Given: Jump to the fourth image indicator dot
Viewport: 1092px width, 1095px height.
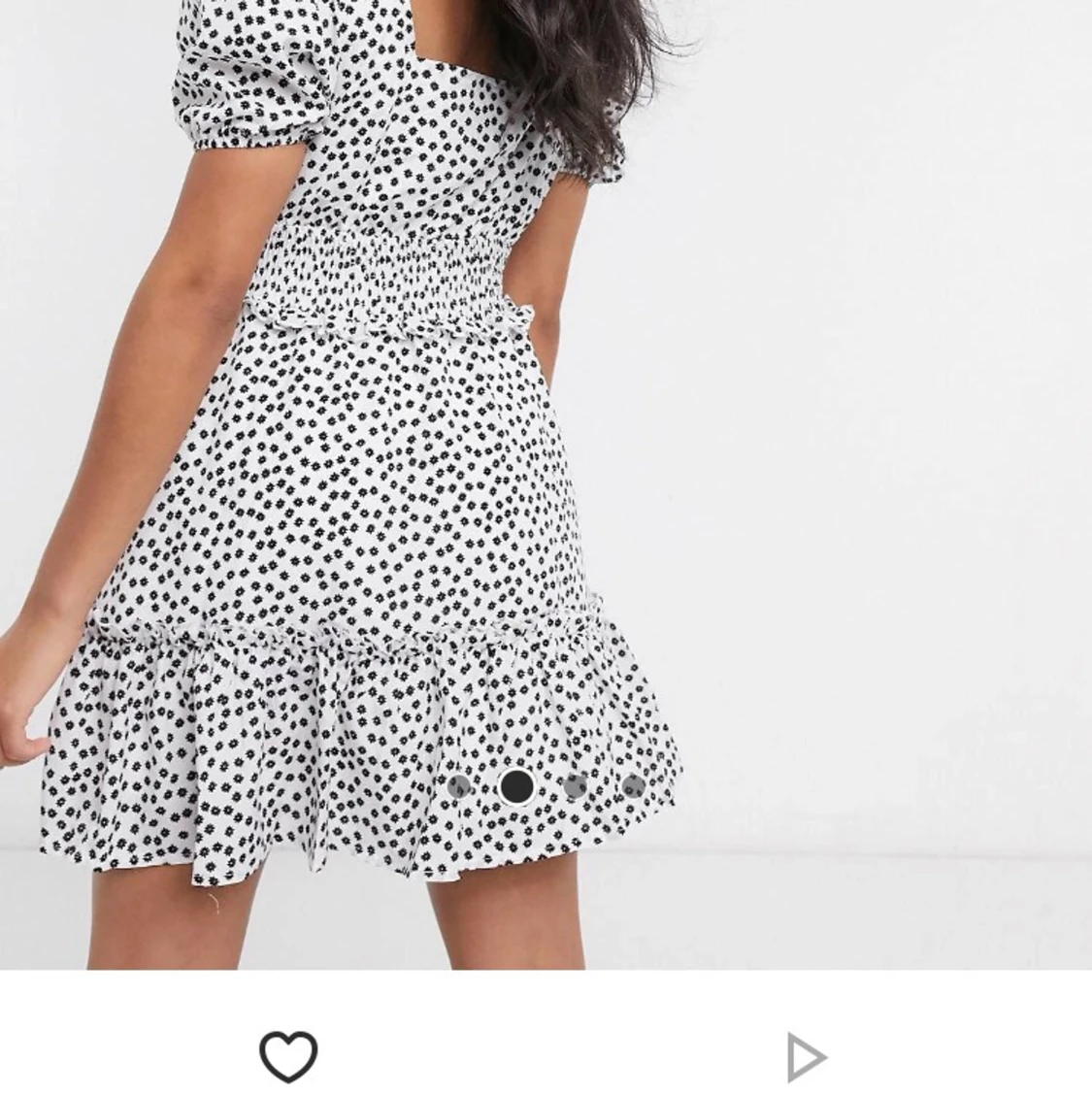Looking at the screenshot, I should pyautogui.click(x=633, y=786).
